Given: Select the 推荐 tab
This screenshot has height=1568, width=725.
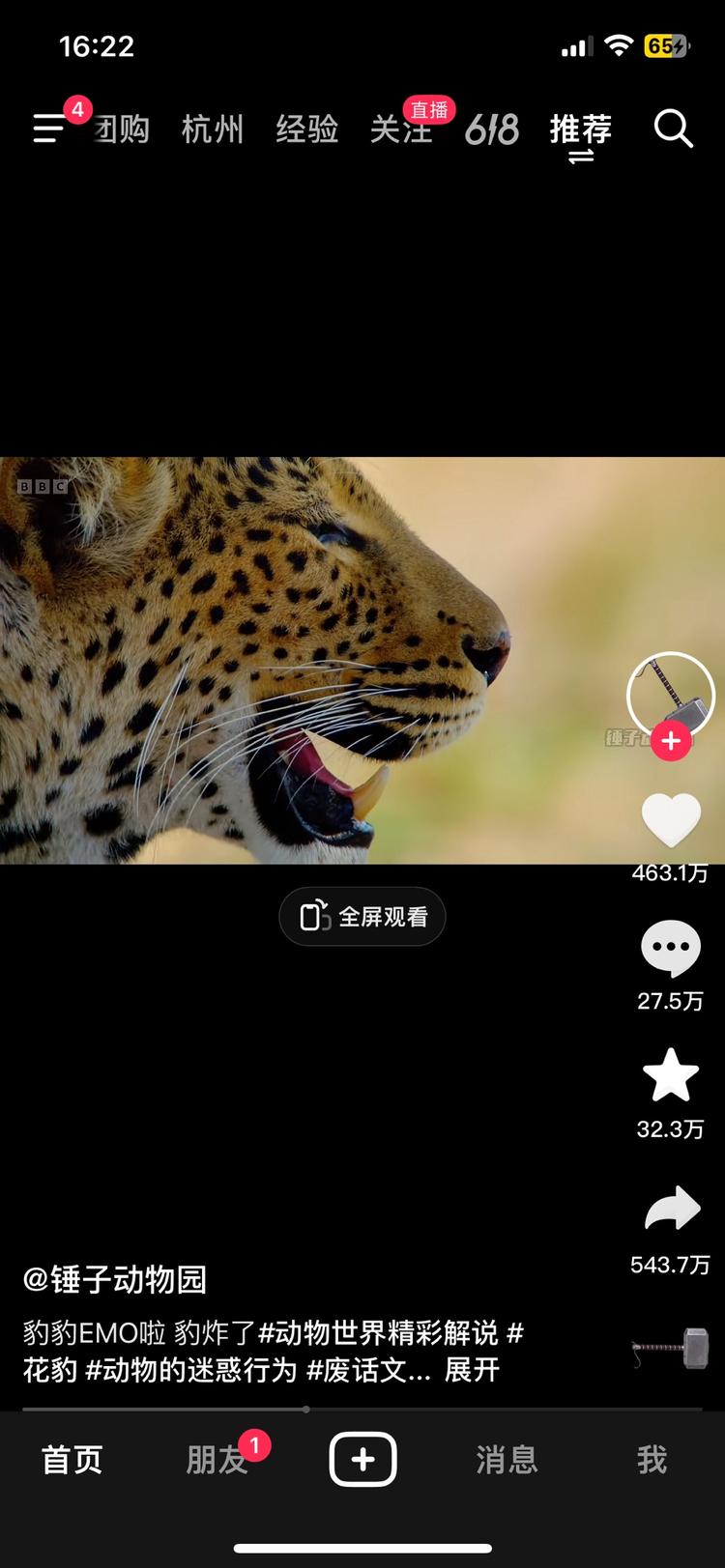Looking at the screenshot, I should coord(580,128).
